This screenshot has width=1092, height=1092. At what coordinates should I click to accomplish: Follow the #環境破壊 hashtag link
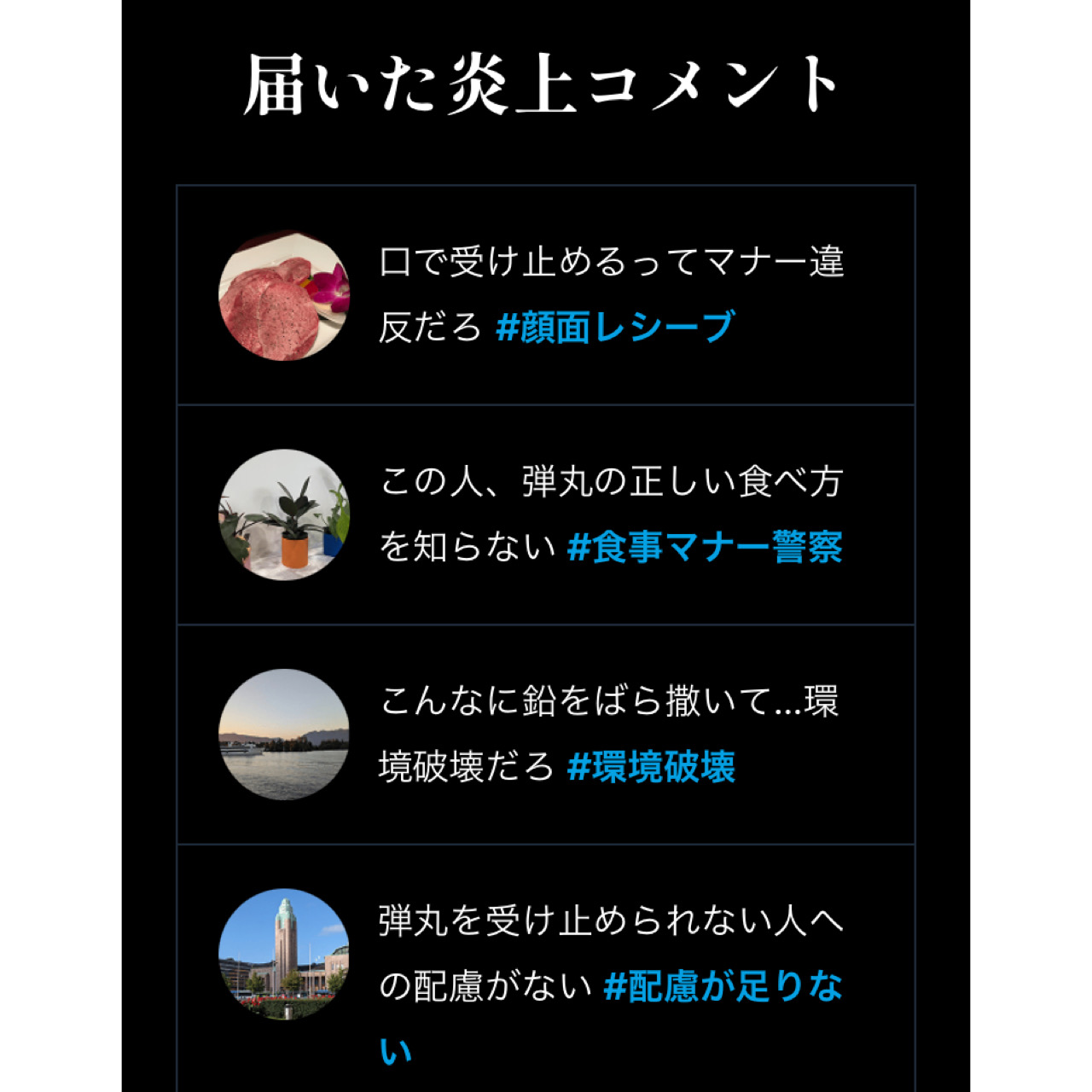point(652,767)
